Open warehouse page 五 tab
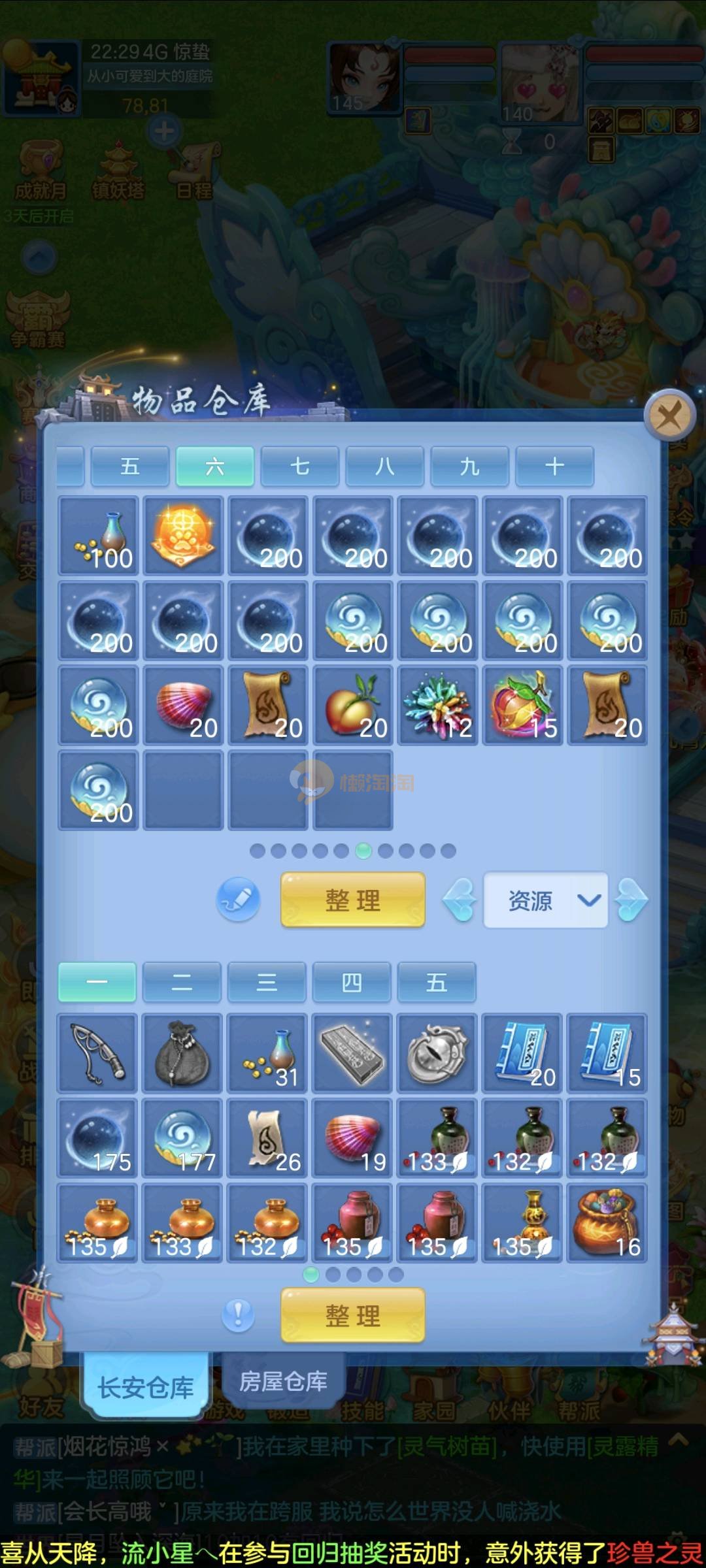The image size is (706, 1568). pyautogui.click(x=129, y=466)
